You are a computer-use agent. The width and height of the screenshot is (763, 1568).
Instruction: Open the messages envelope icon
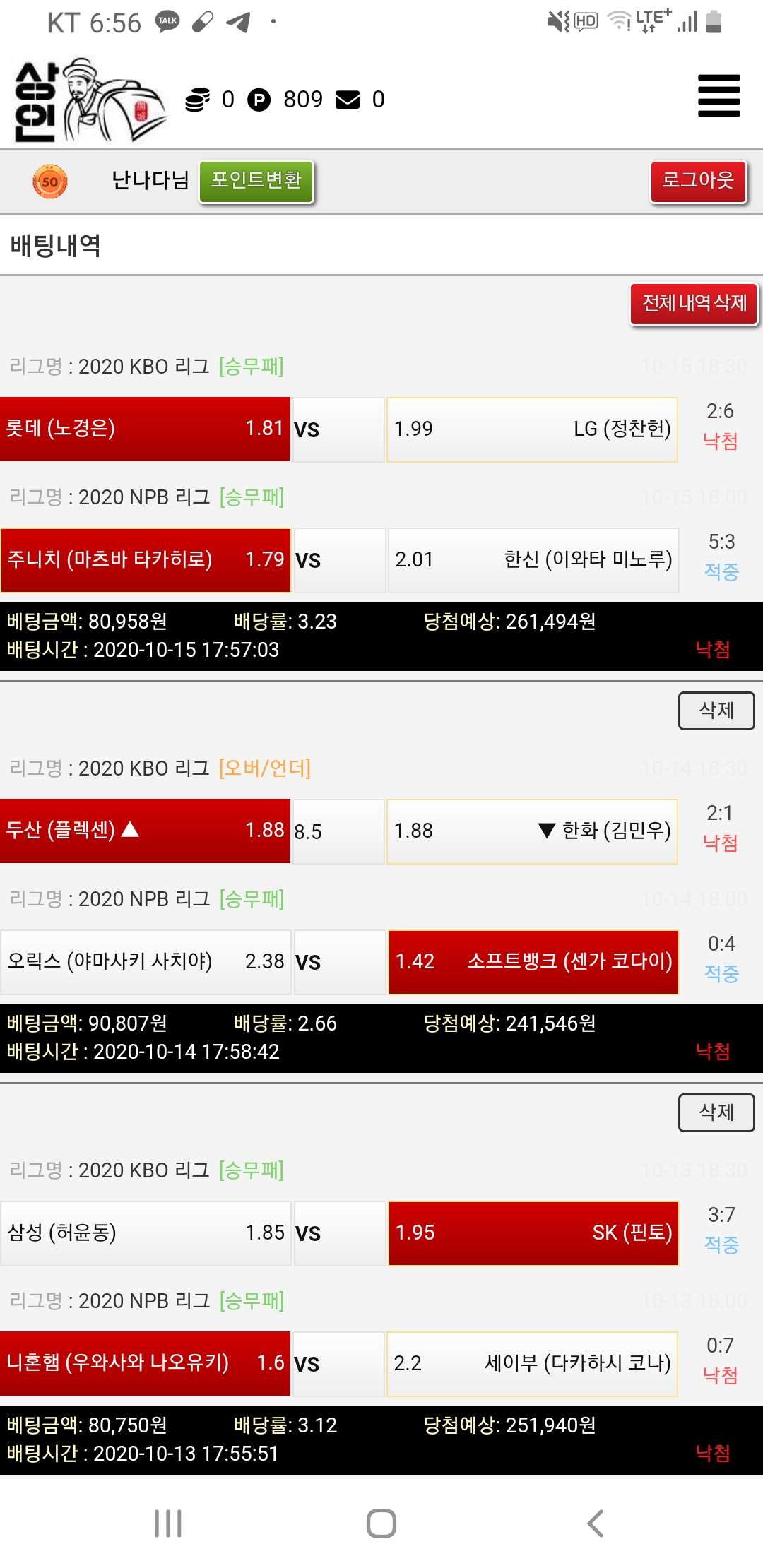[347, 100]
